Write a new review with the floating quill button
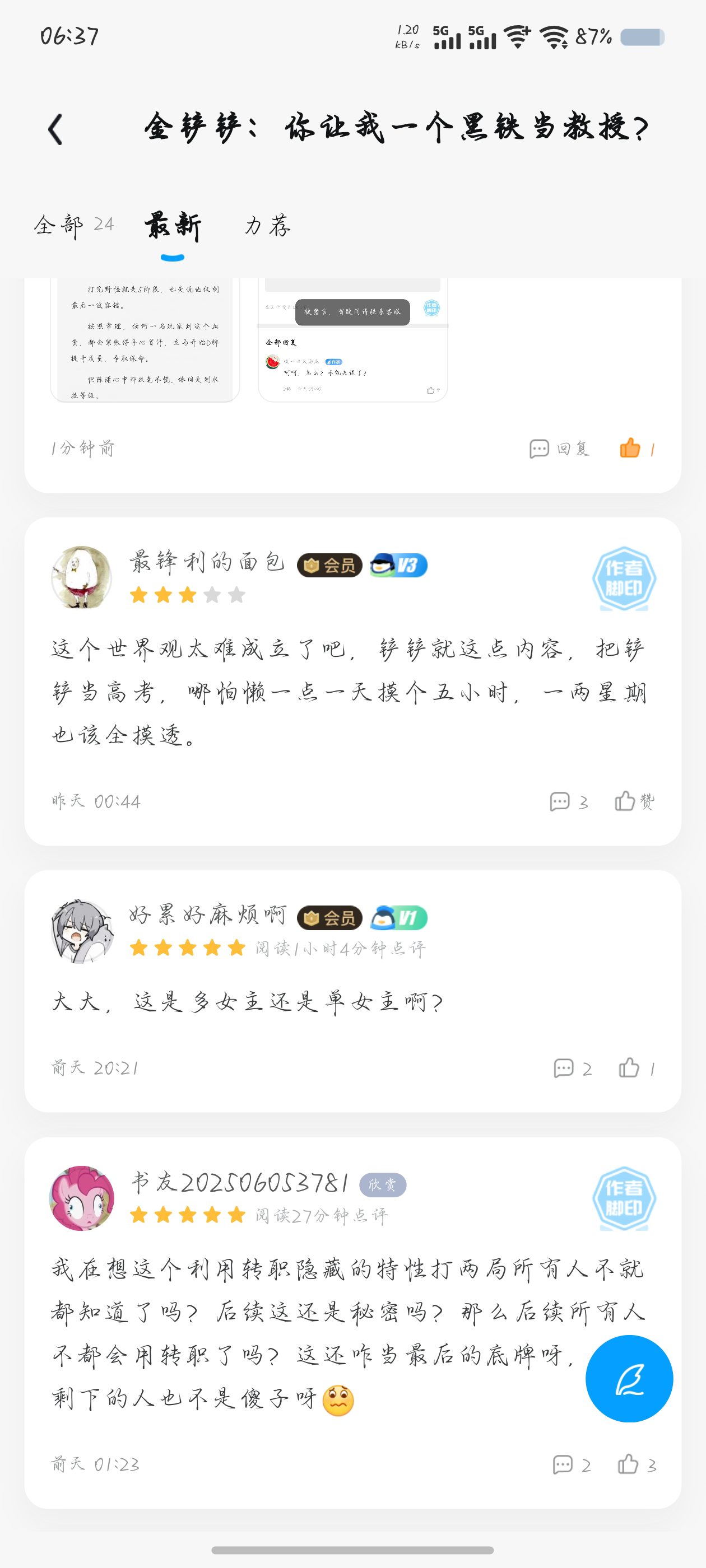706x1568 pixels. pyautogui.click(x=629, y=1379)
